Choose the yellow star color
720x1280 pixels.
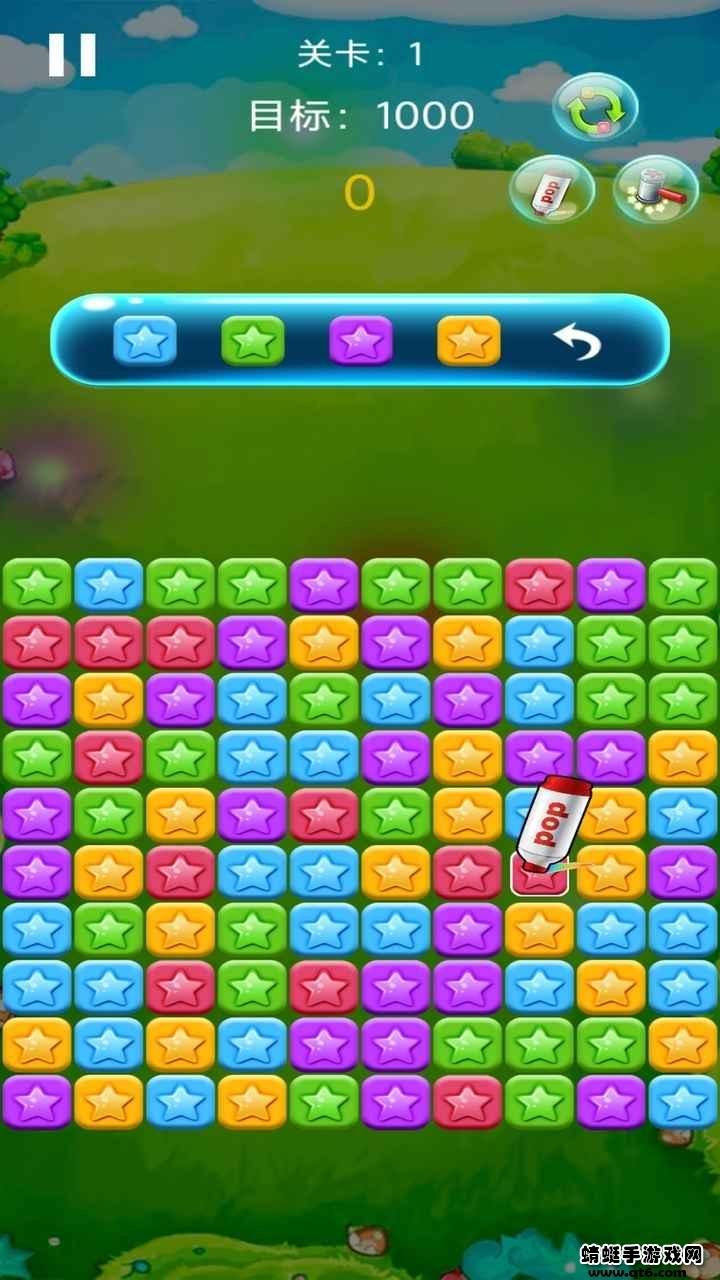[468, 341]
